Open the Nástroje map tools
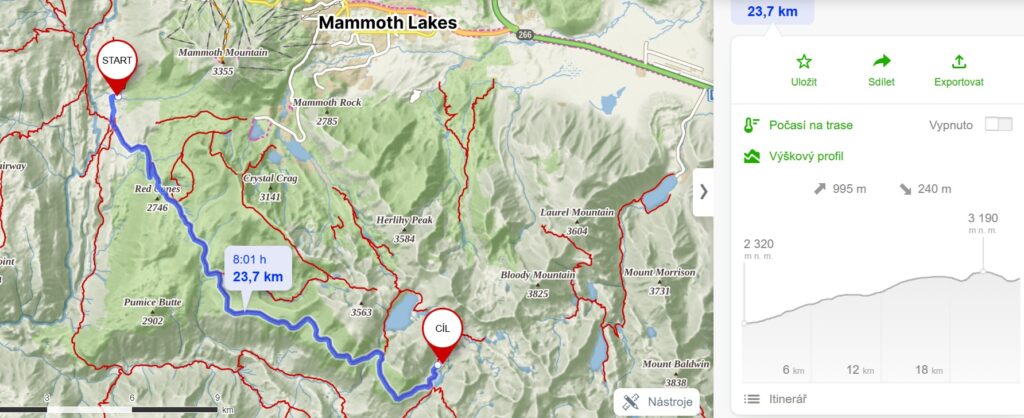This screenshot has width=1024, height=418. pos(656,402)
